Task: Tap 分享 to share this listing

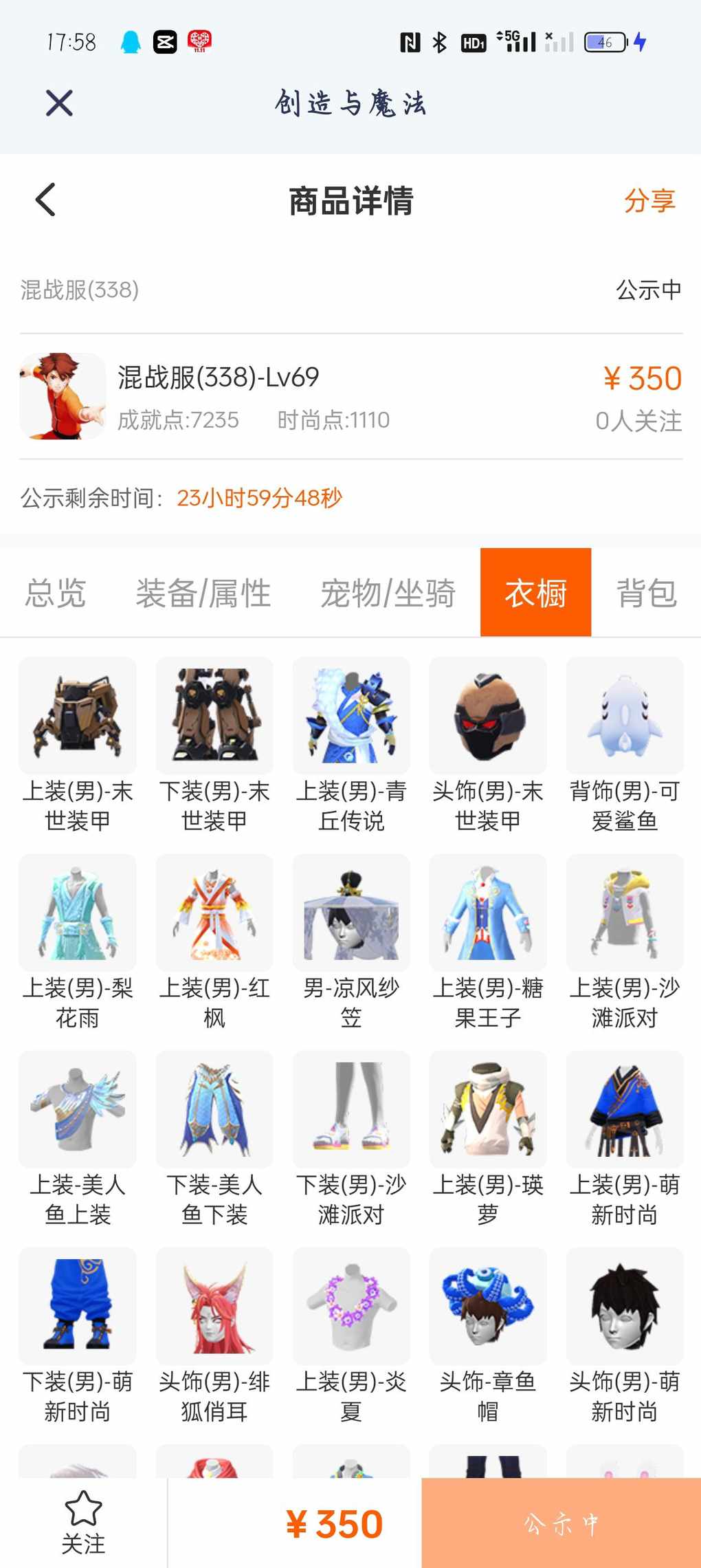Action: pos(649,201)
